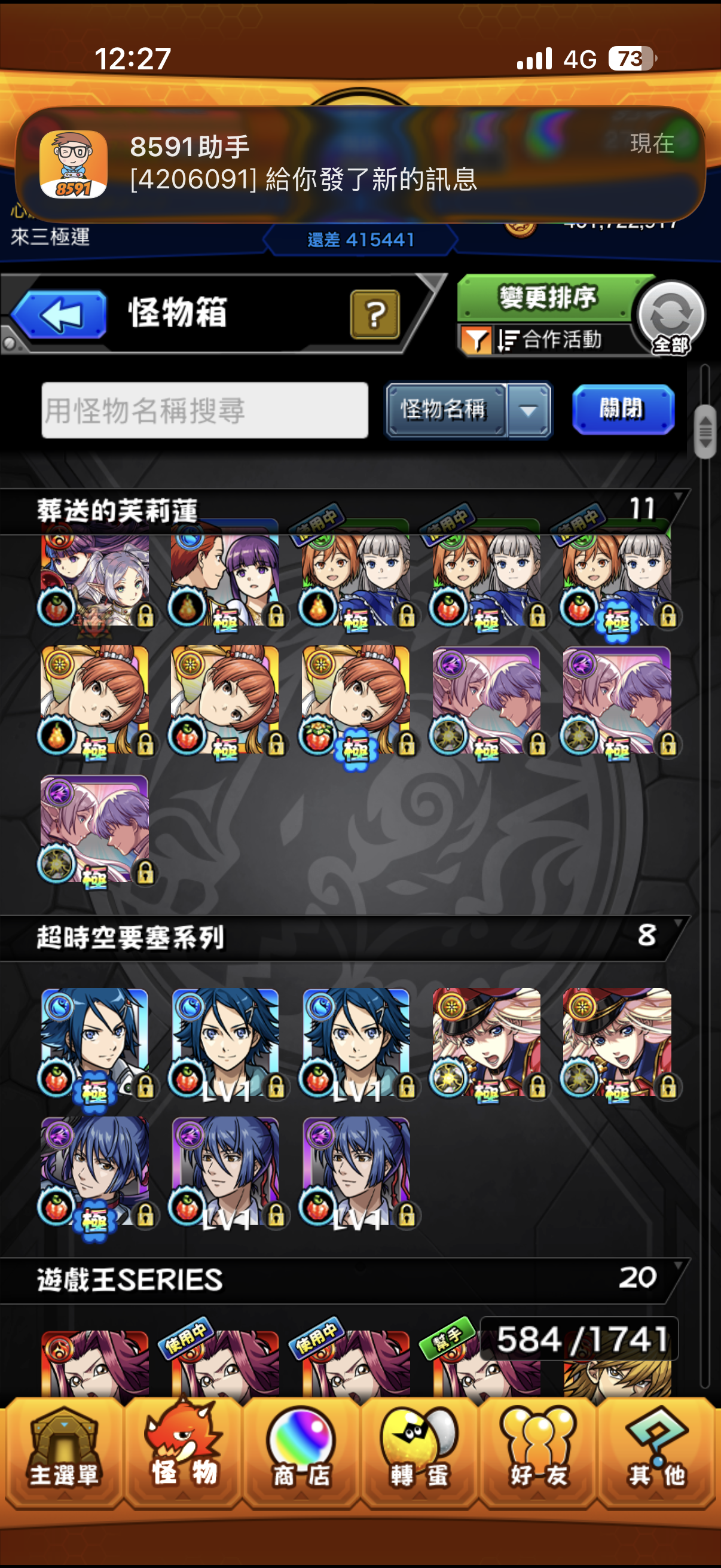
Task: Open the 怪物箱 help question mark
Action: coord(375,315)
